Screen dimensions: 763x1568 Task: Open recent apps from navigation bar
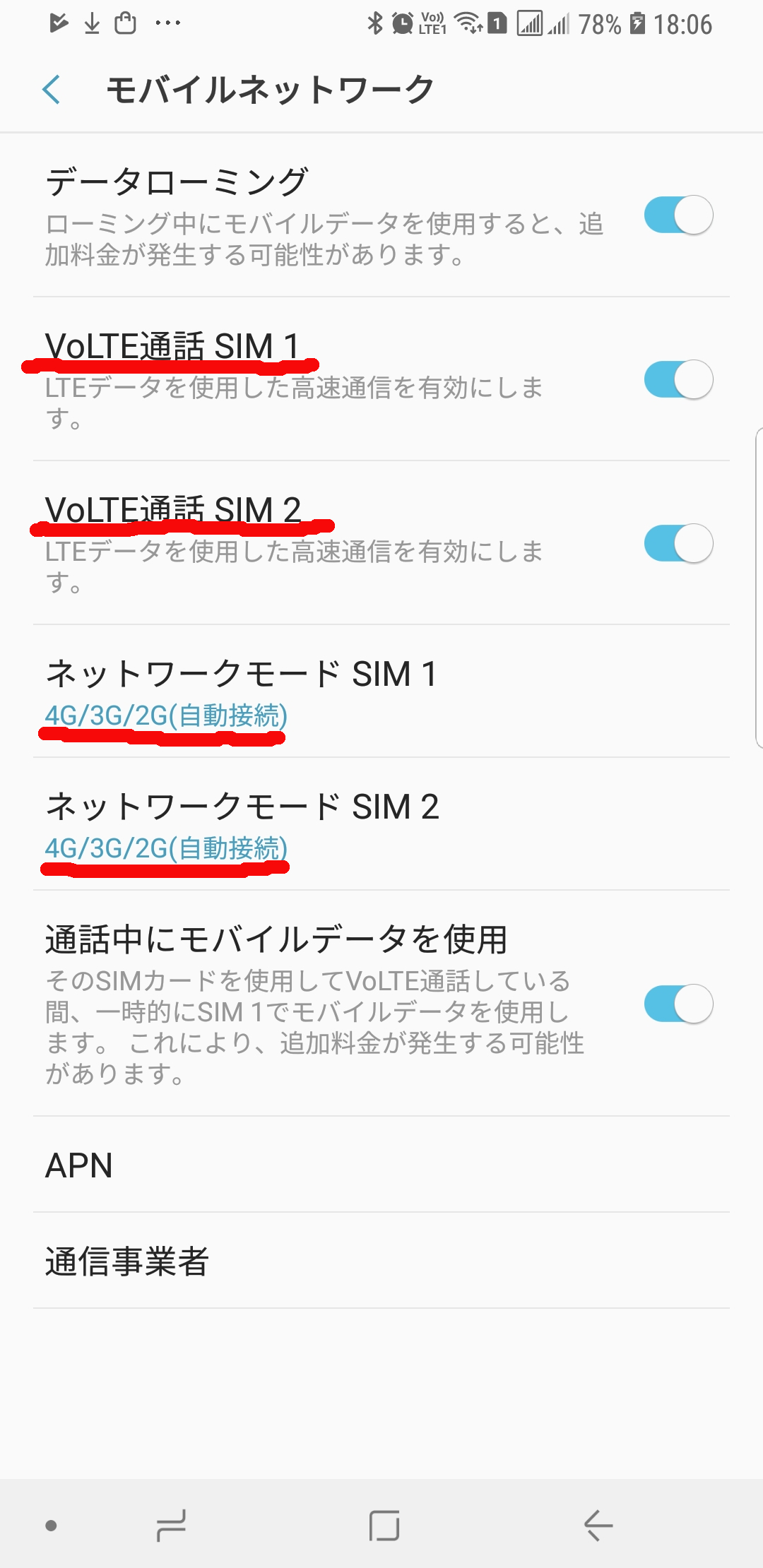(x=171, y=1526)
